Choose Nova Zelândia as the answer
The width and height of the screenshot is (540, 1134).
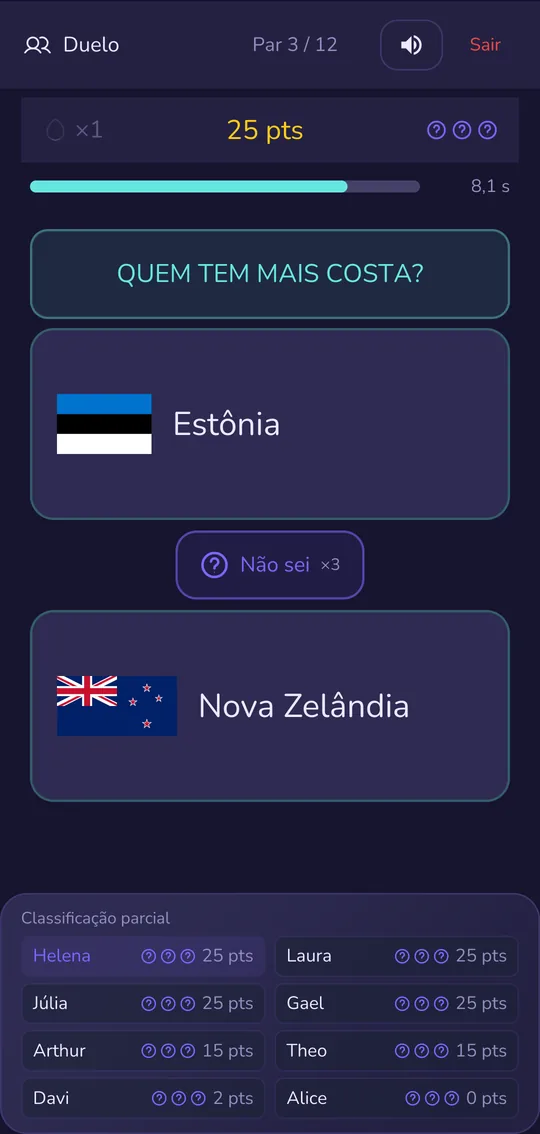click(270, 706)
